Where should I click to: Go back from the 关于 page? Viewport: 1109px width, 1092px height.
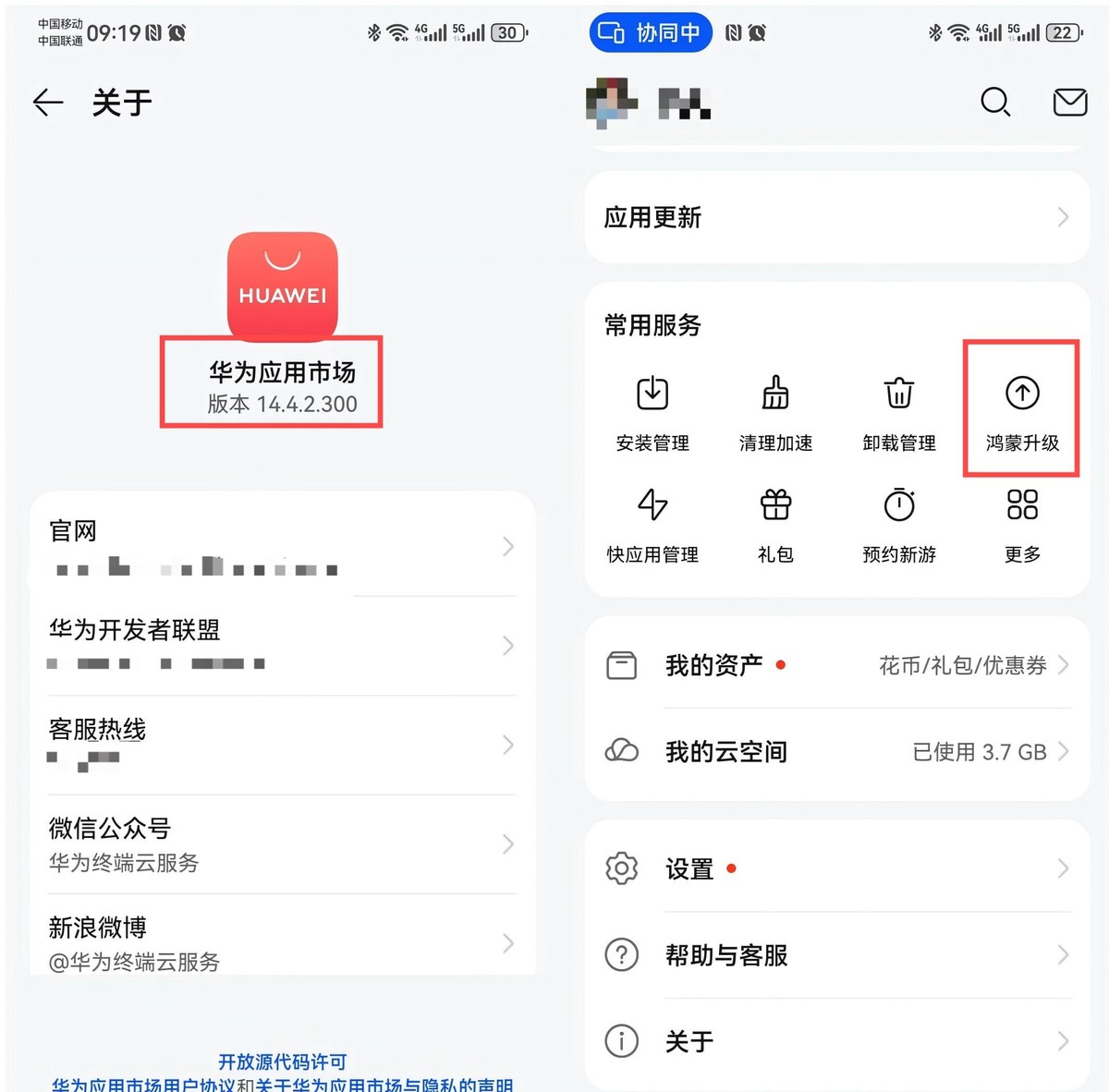pos(48,103)
